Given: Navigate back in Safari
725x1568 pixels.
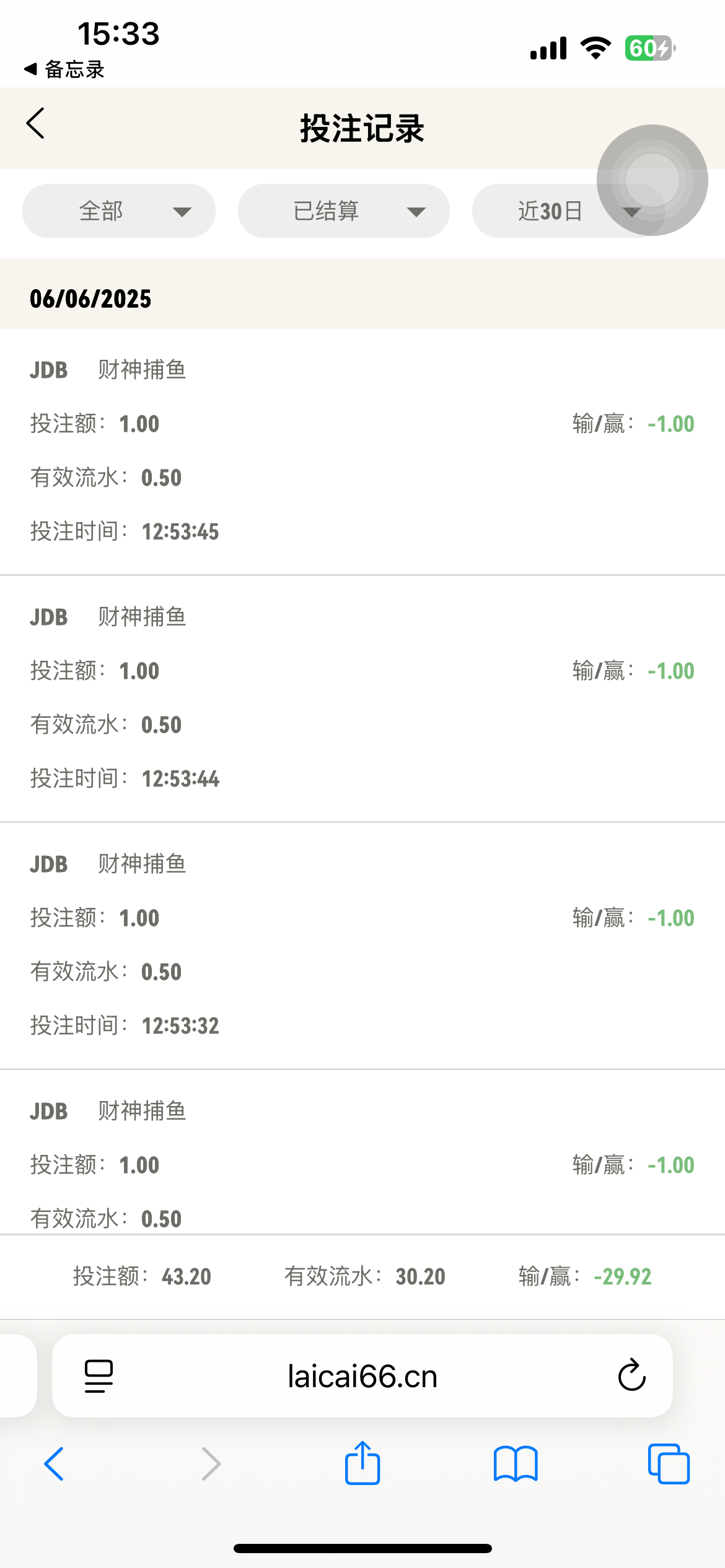Looking at the screenshot, I should click(54, 1464).
